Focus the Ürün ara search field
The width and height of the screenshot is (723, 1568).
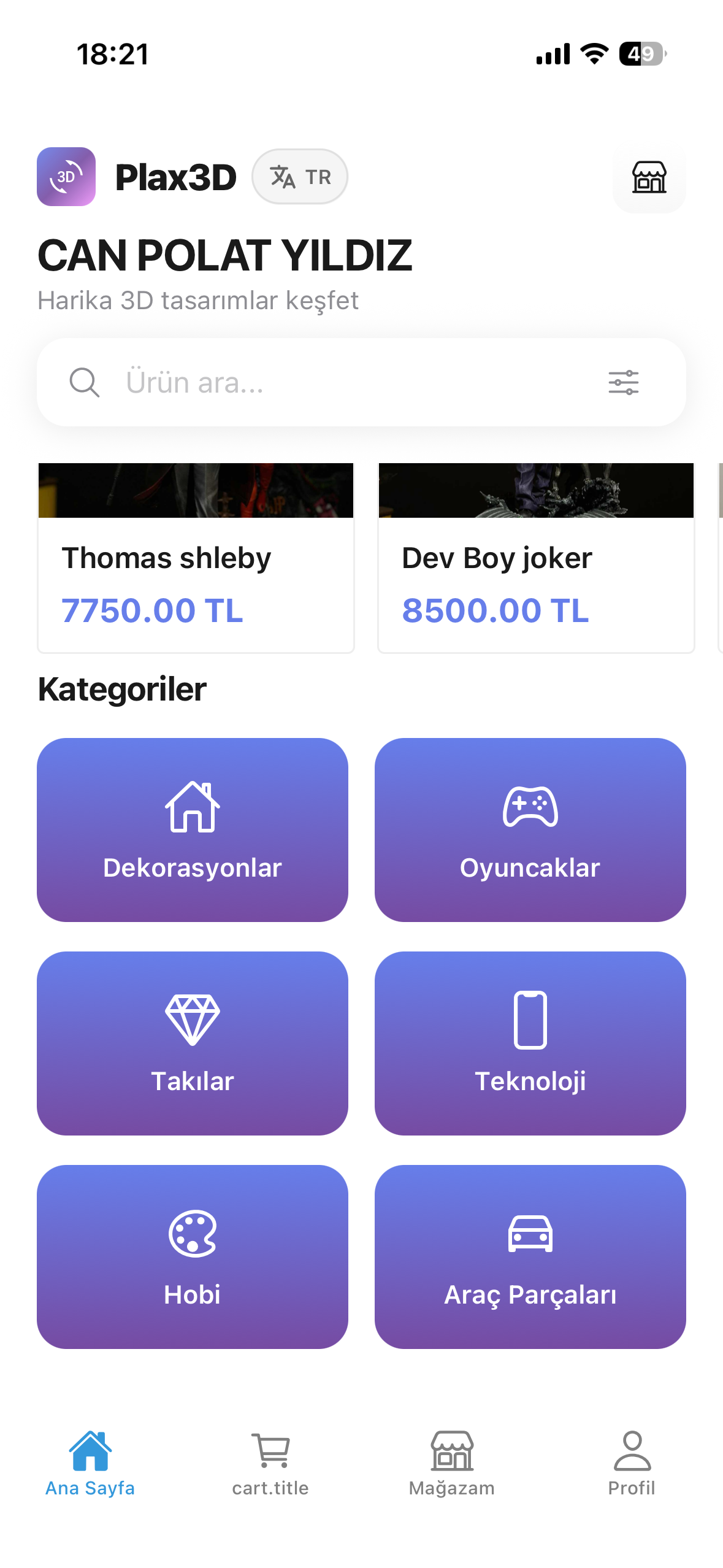point(343,382)
